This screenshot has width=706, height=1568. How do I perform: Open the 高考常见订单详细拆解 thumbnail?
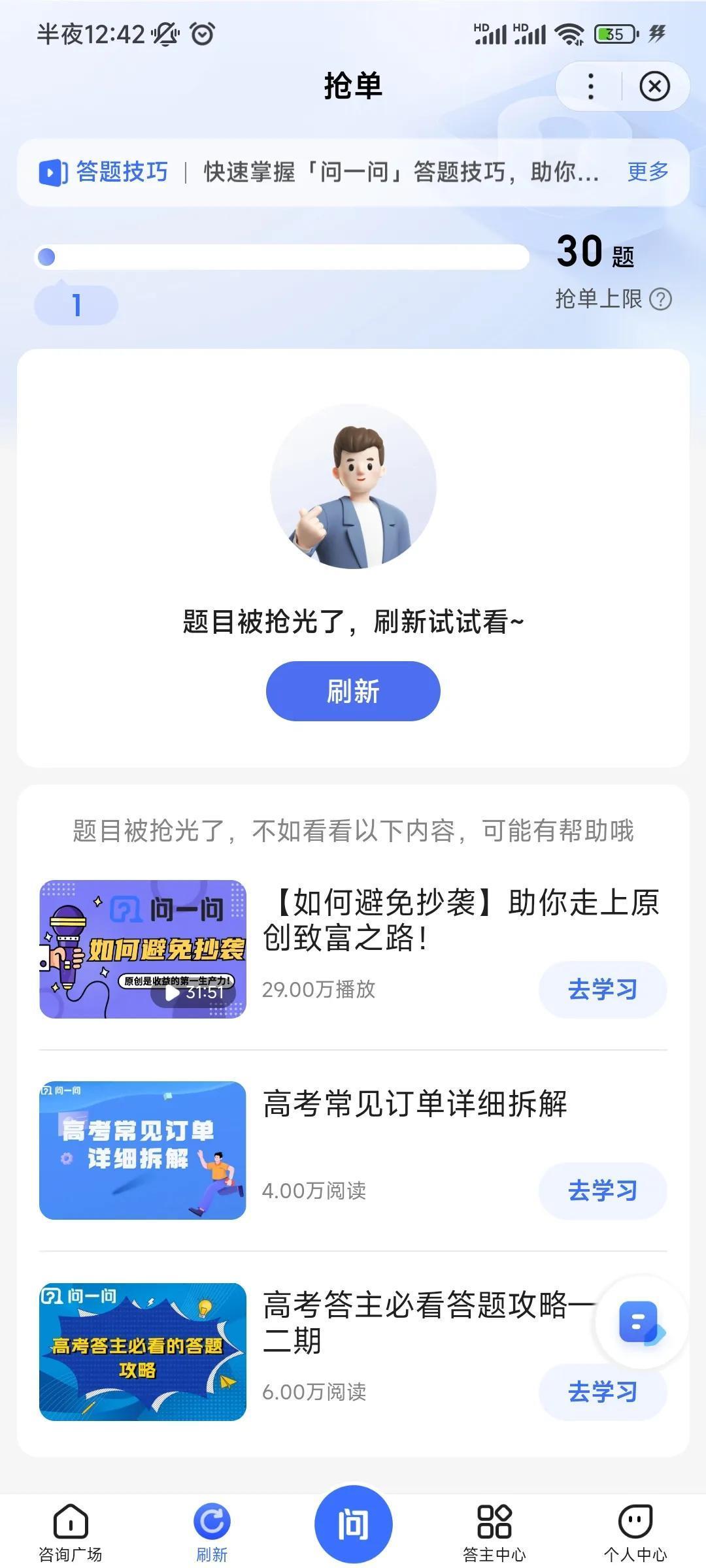click(143, 1150)
